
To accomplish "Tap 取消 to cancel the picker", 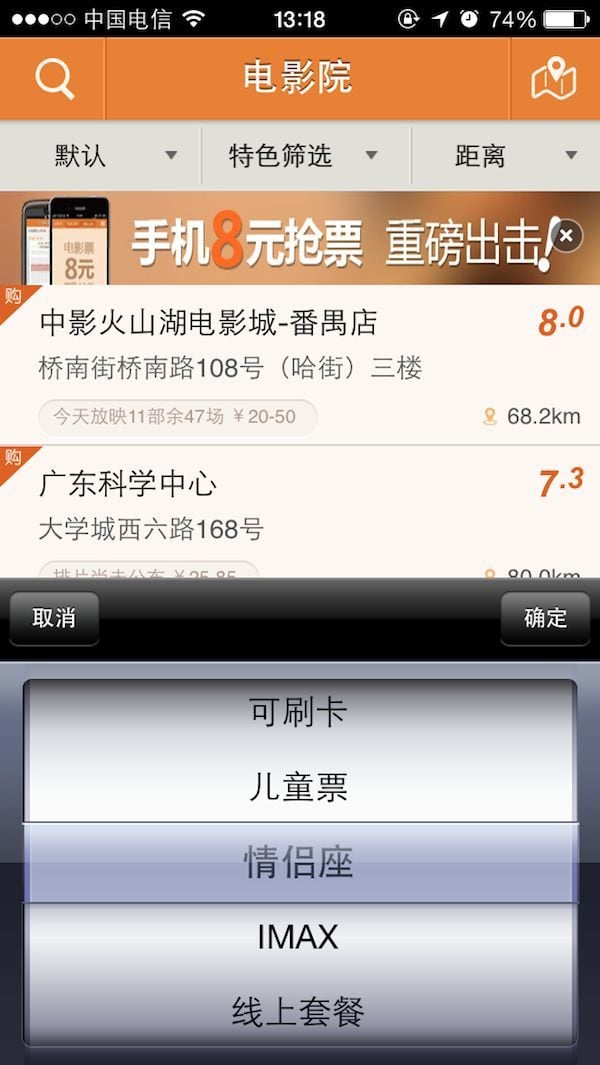I will pos(54,618).
